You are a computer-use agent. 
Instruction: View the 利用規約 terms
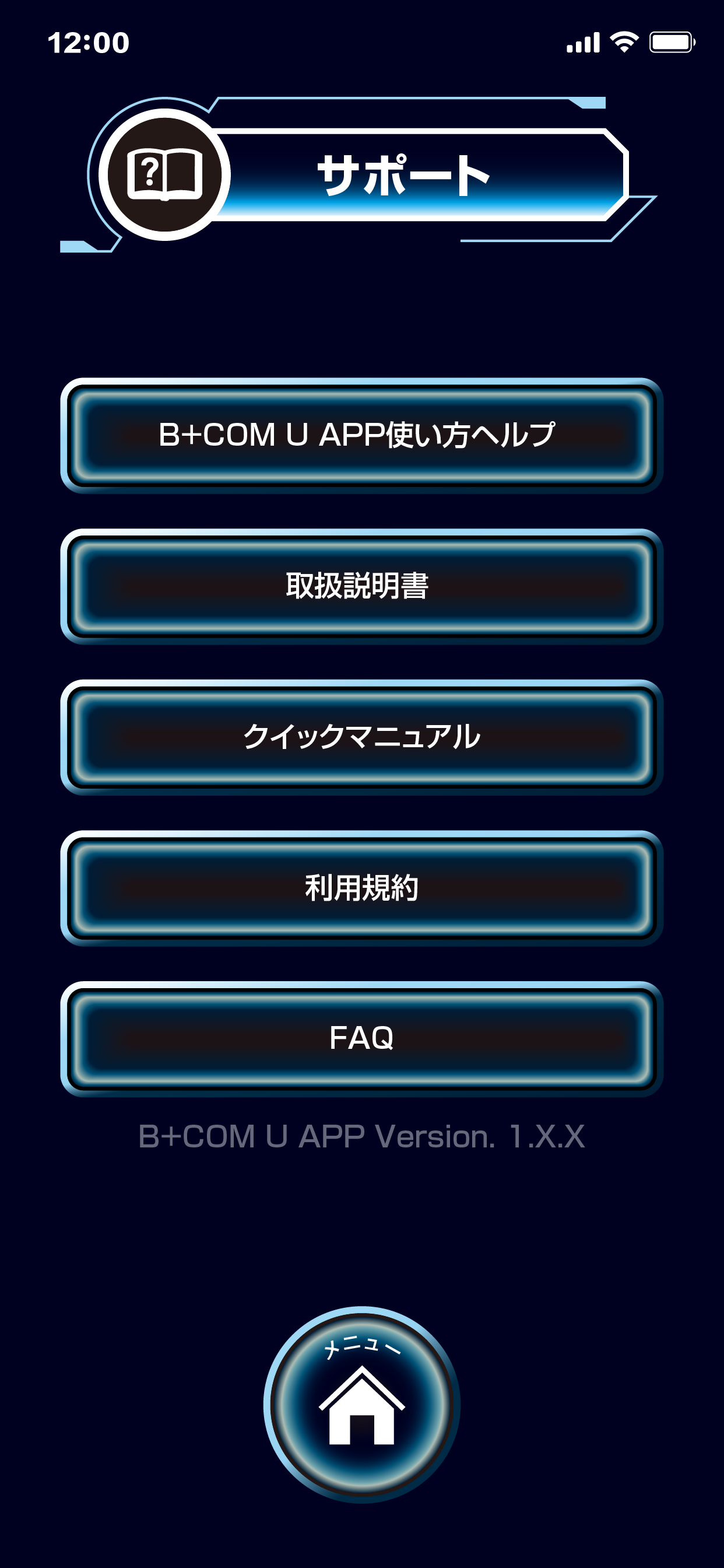361,888
